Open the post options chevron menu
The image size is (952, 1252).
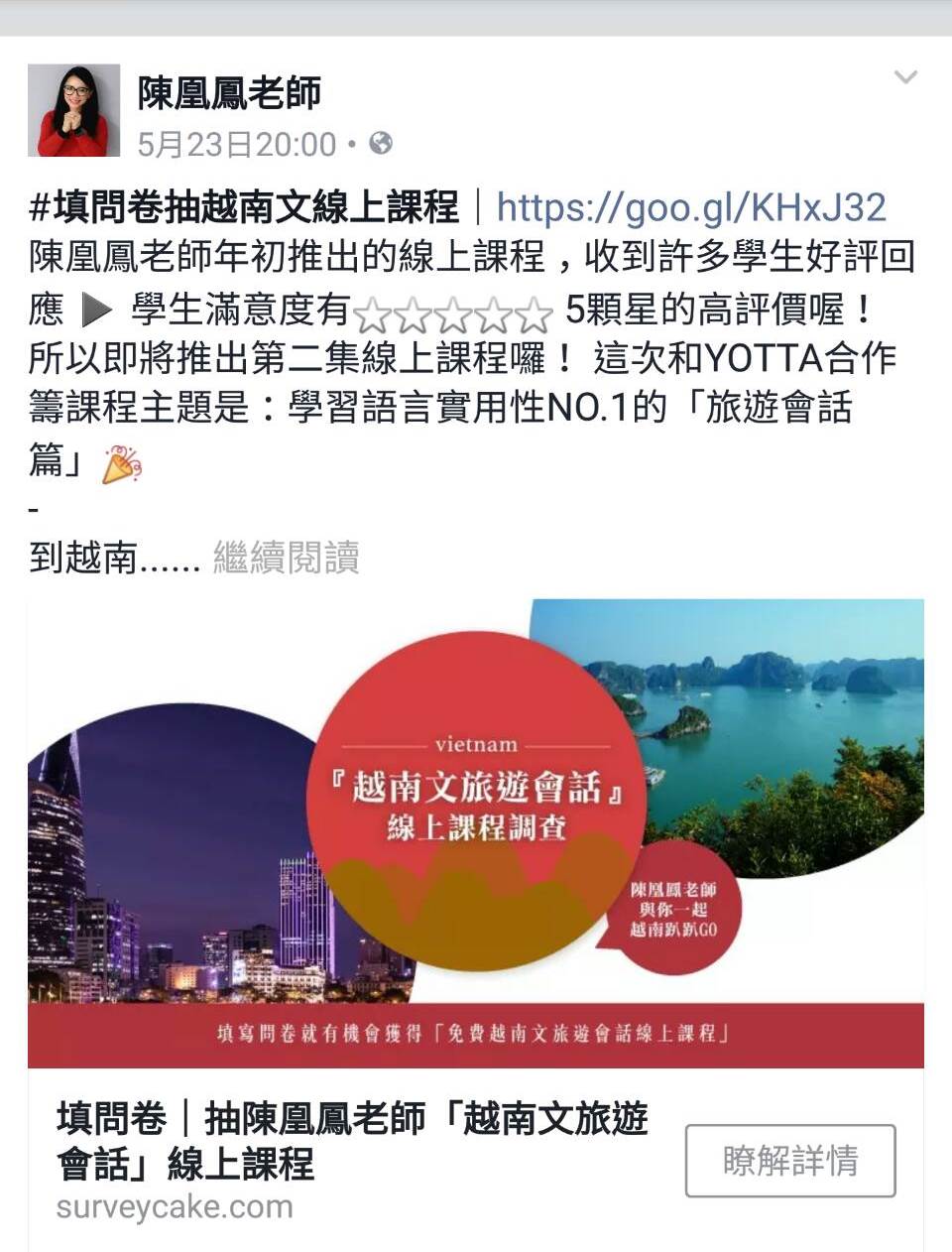click(905, 77)
